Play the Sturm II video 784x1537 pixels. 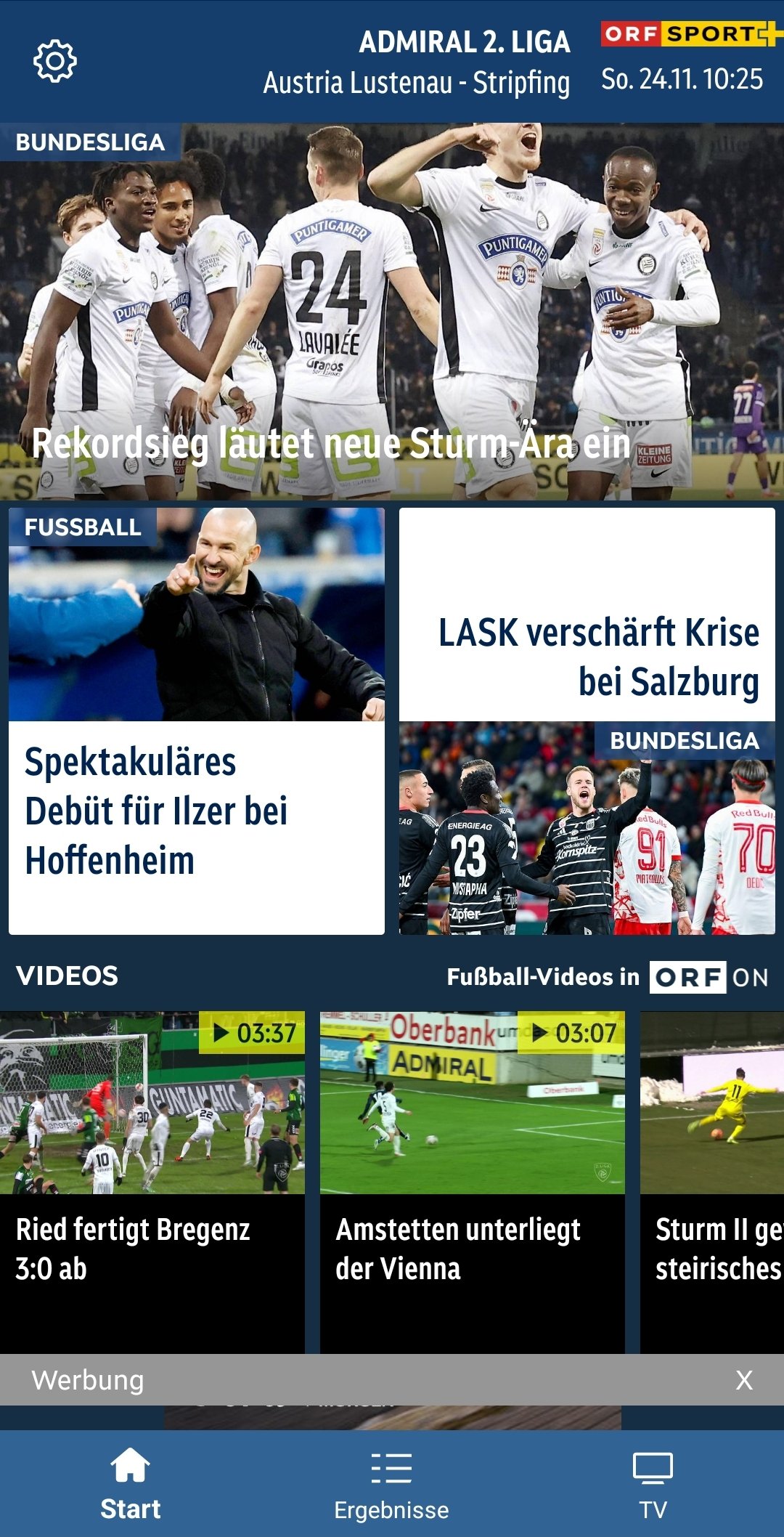[712, 1183]
